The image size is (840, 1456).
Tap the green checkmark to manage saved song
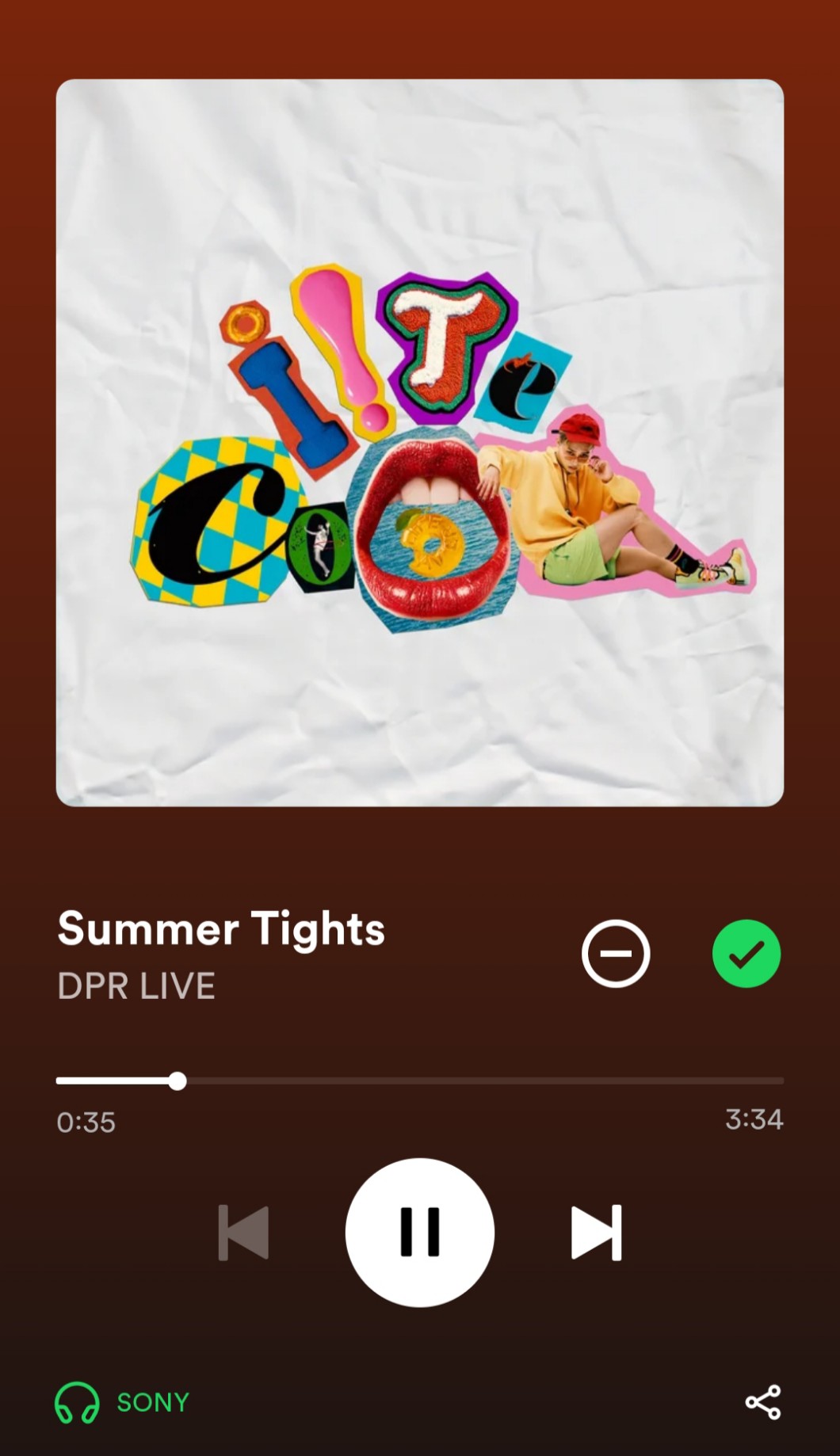tap(746, 953)
